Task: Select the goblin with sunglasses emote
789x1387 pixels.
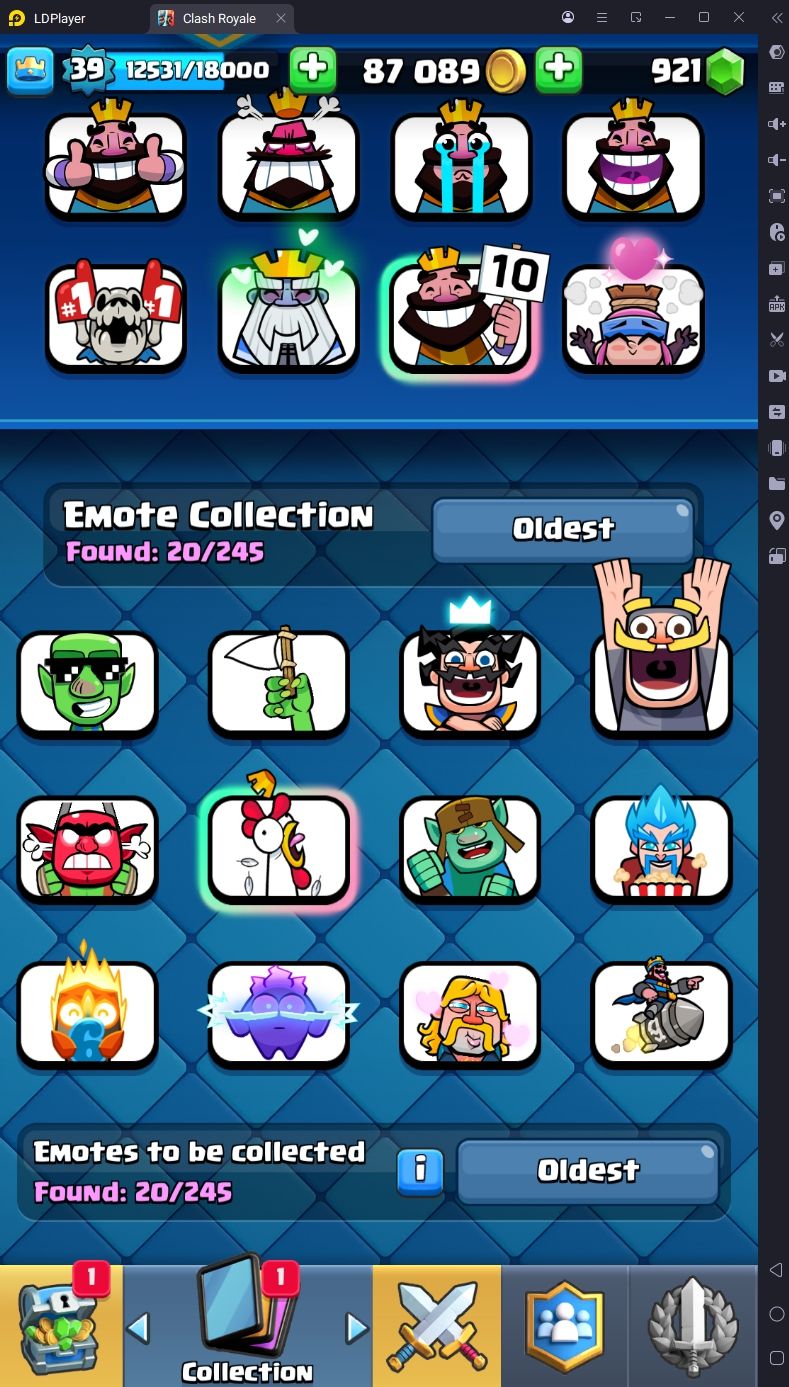Action: (88, 684)
